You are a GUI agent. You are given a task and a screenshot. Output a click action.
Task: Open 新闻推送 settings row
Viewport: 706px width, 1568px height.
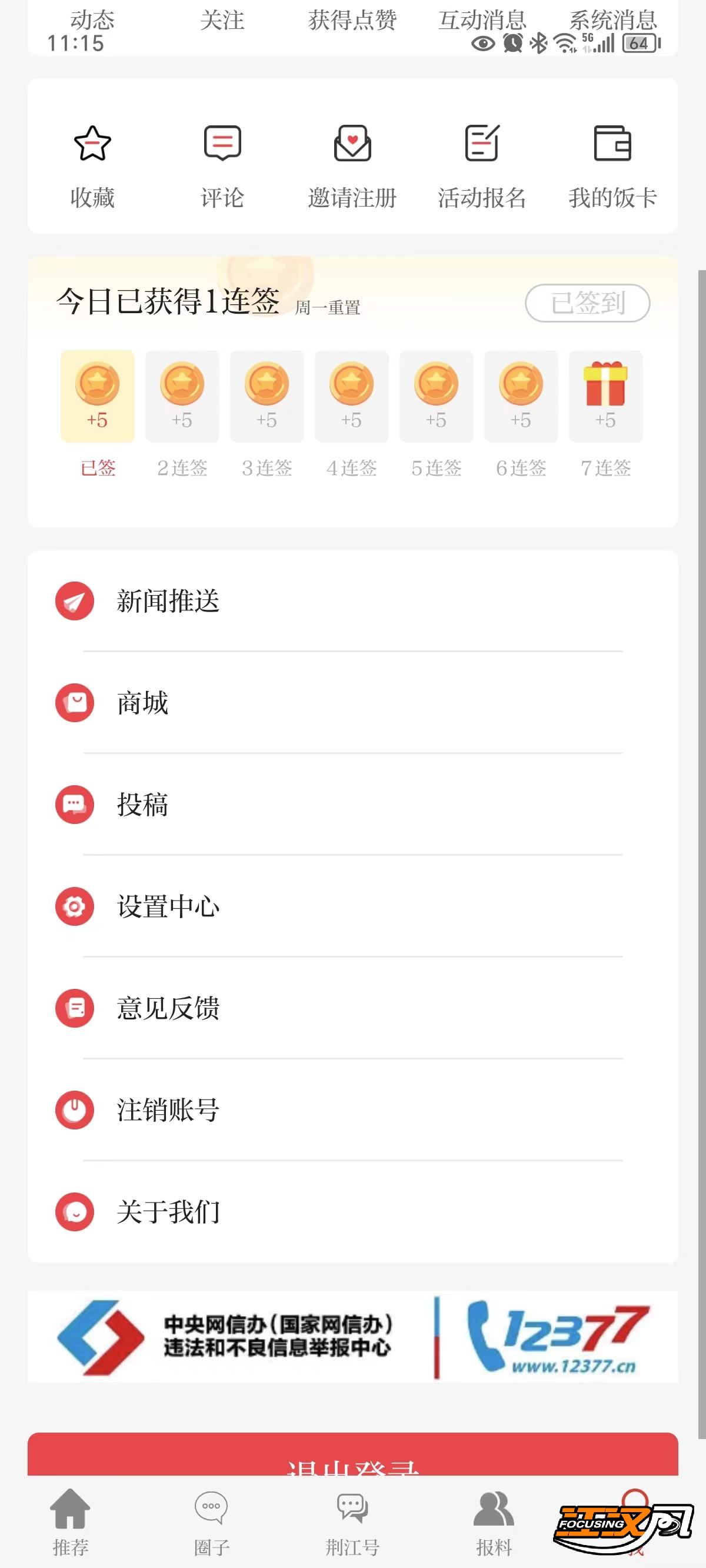pos(353,601)
